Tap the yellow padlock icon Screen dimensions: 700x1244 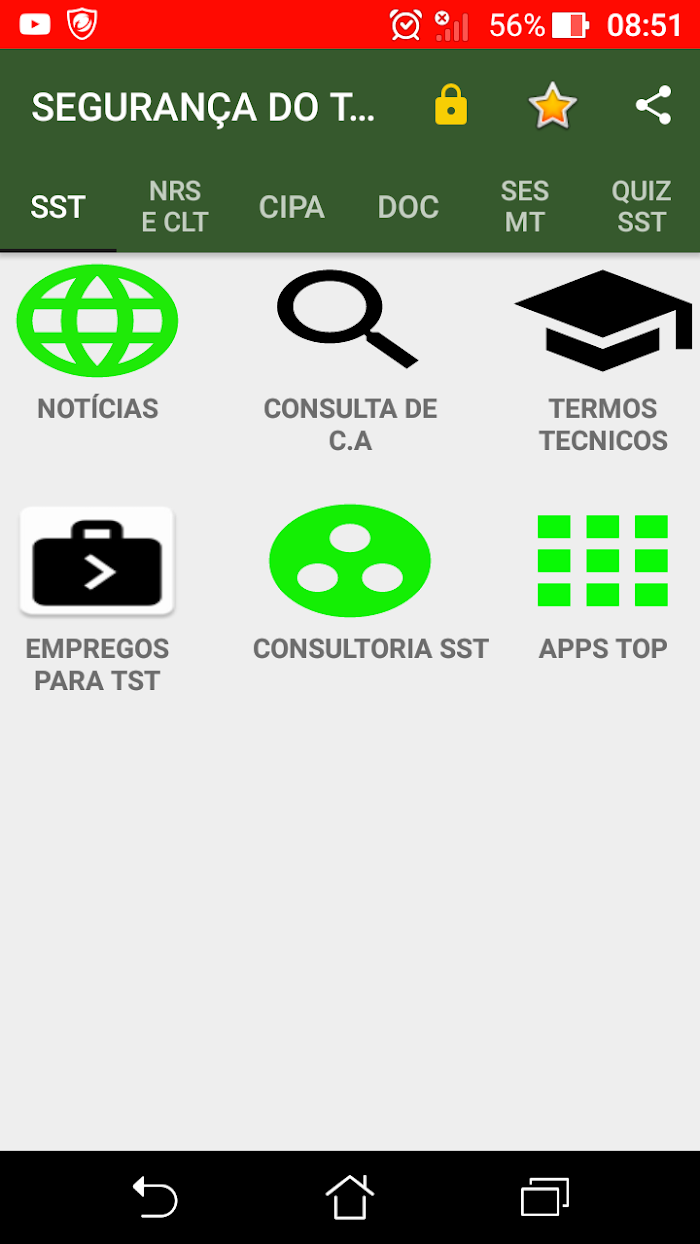451,105
